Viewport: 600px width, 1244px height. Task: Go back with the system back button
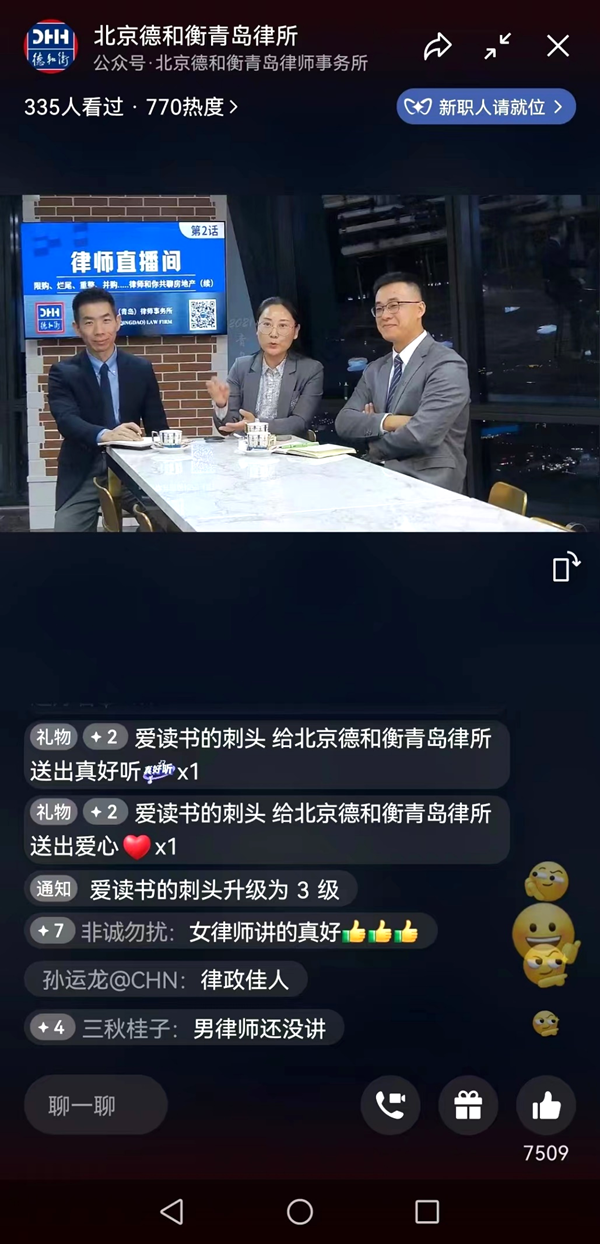click(172, 1212)
